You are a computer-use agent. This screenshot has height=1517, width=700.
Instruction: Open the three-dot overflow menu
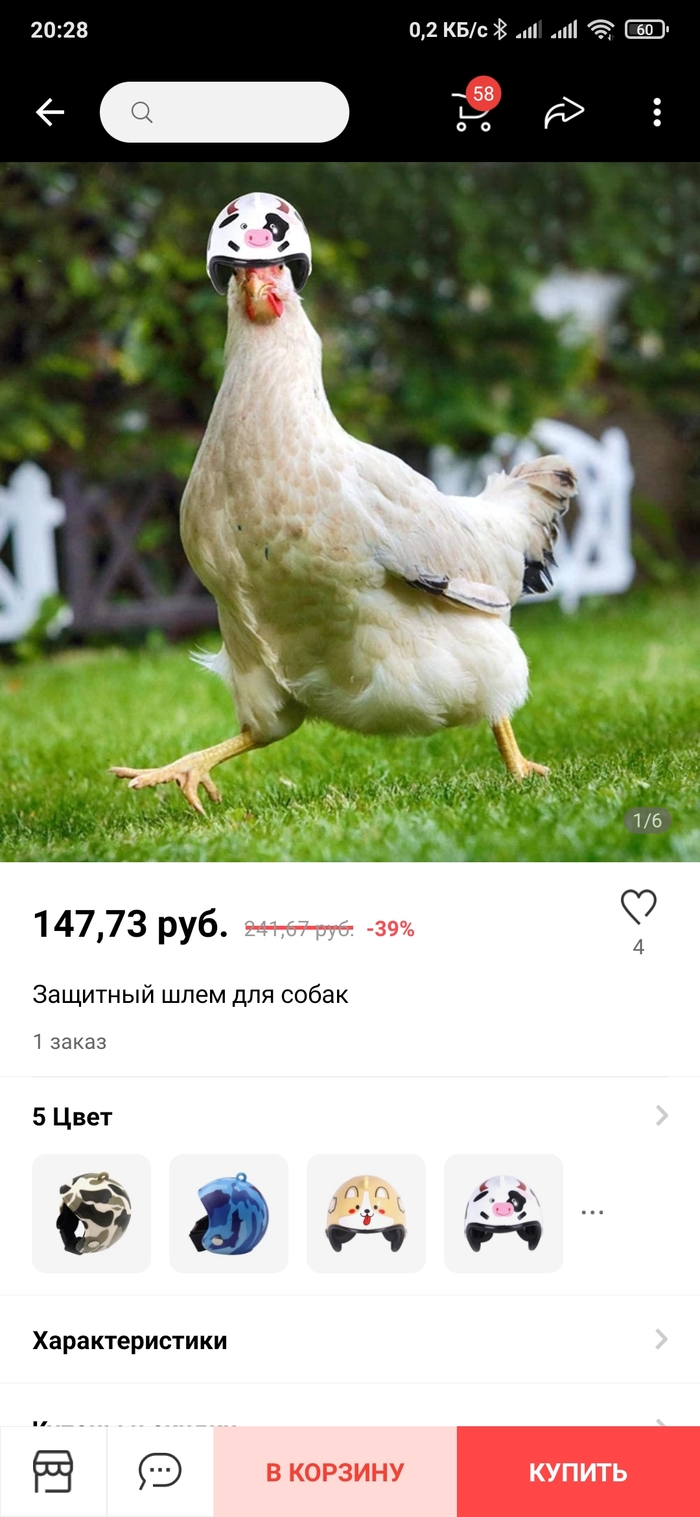657,113
